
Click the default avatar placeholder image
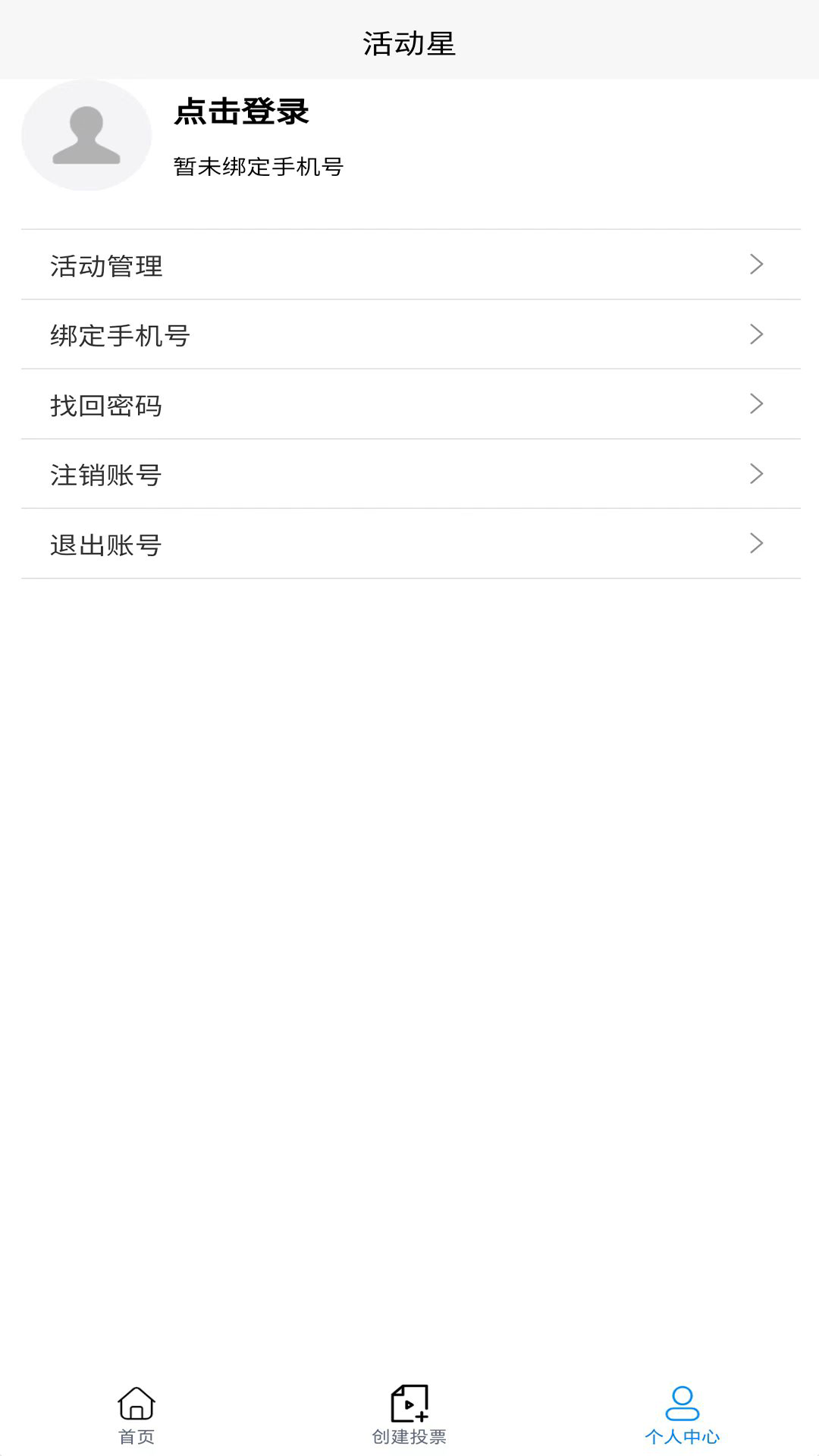[x=85, y=135]
